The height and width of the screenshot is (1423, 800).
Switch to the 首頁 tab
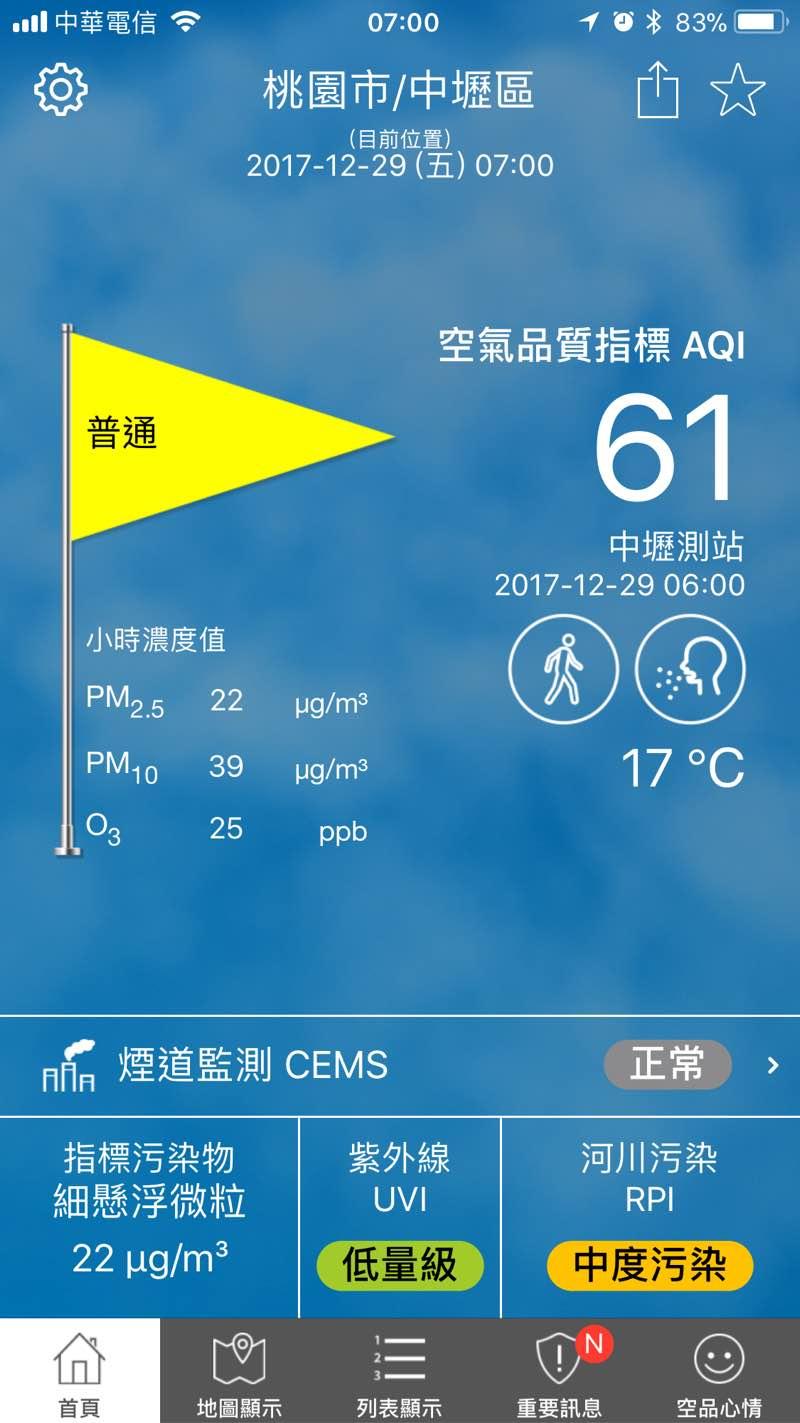(80, 1372)
